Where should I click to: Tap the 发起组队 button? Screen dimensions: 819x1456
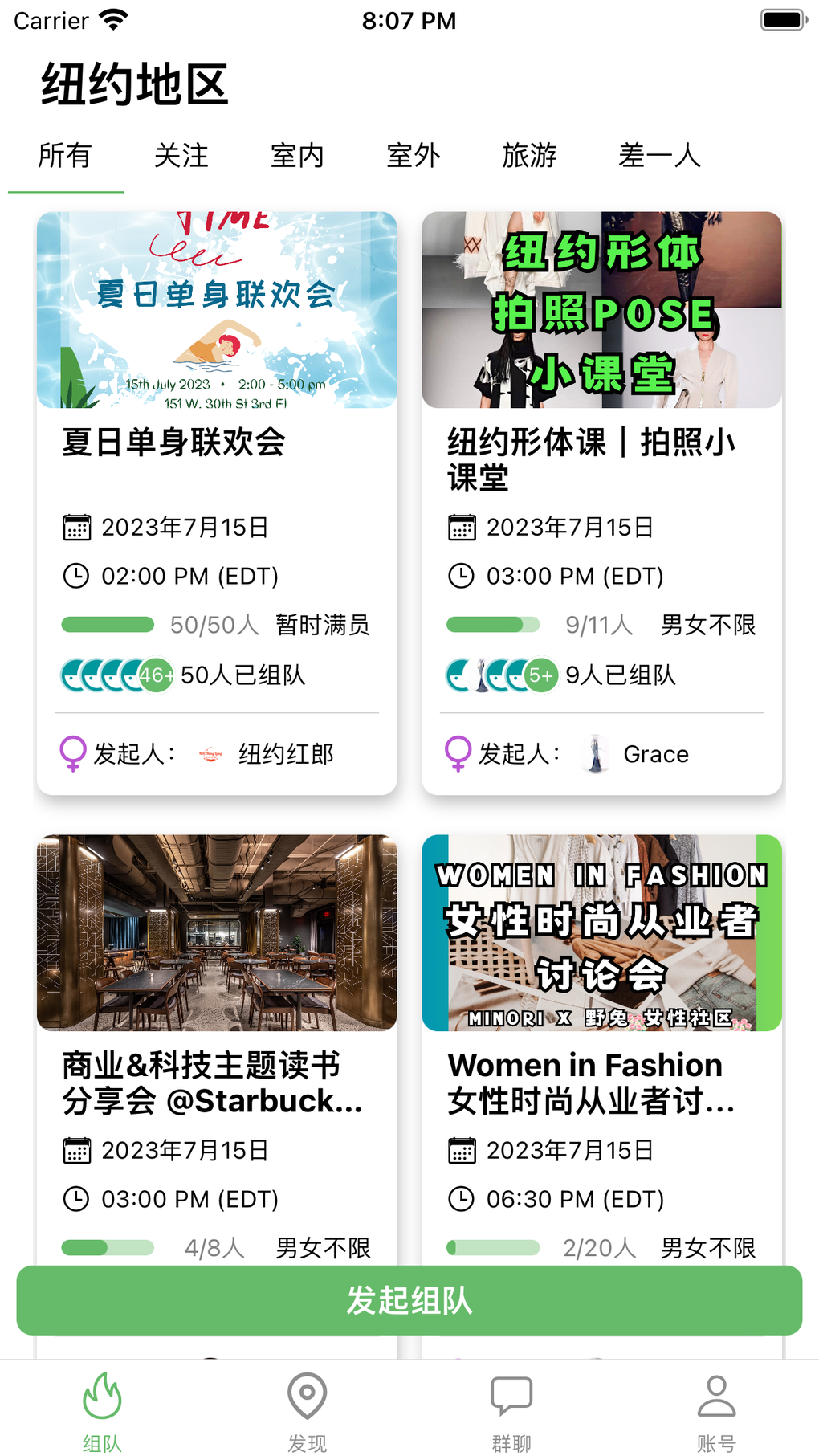409,1300
